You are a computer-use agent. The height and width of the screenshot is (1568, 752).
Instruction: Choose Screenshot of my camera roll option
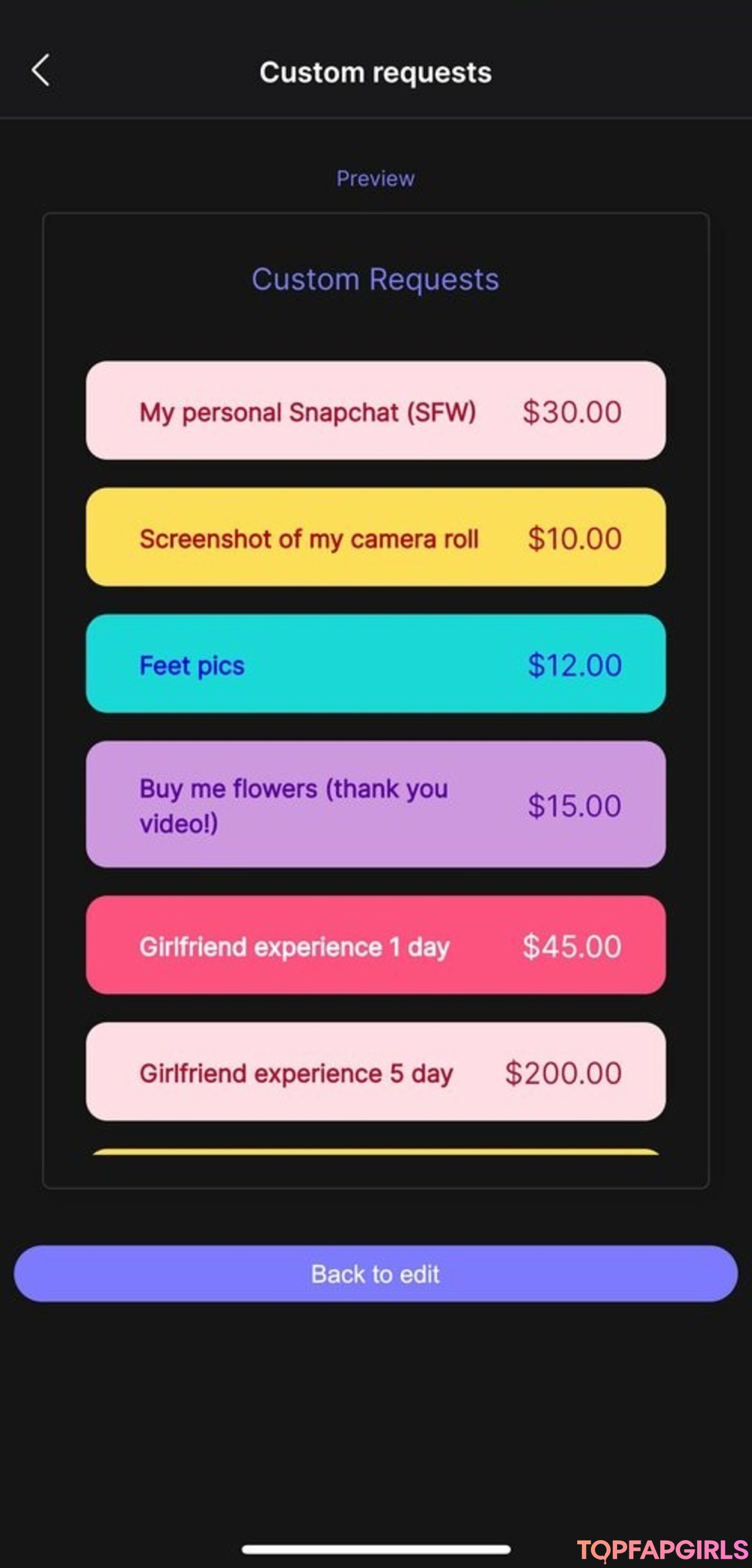[375, 537]
